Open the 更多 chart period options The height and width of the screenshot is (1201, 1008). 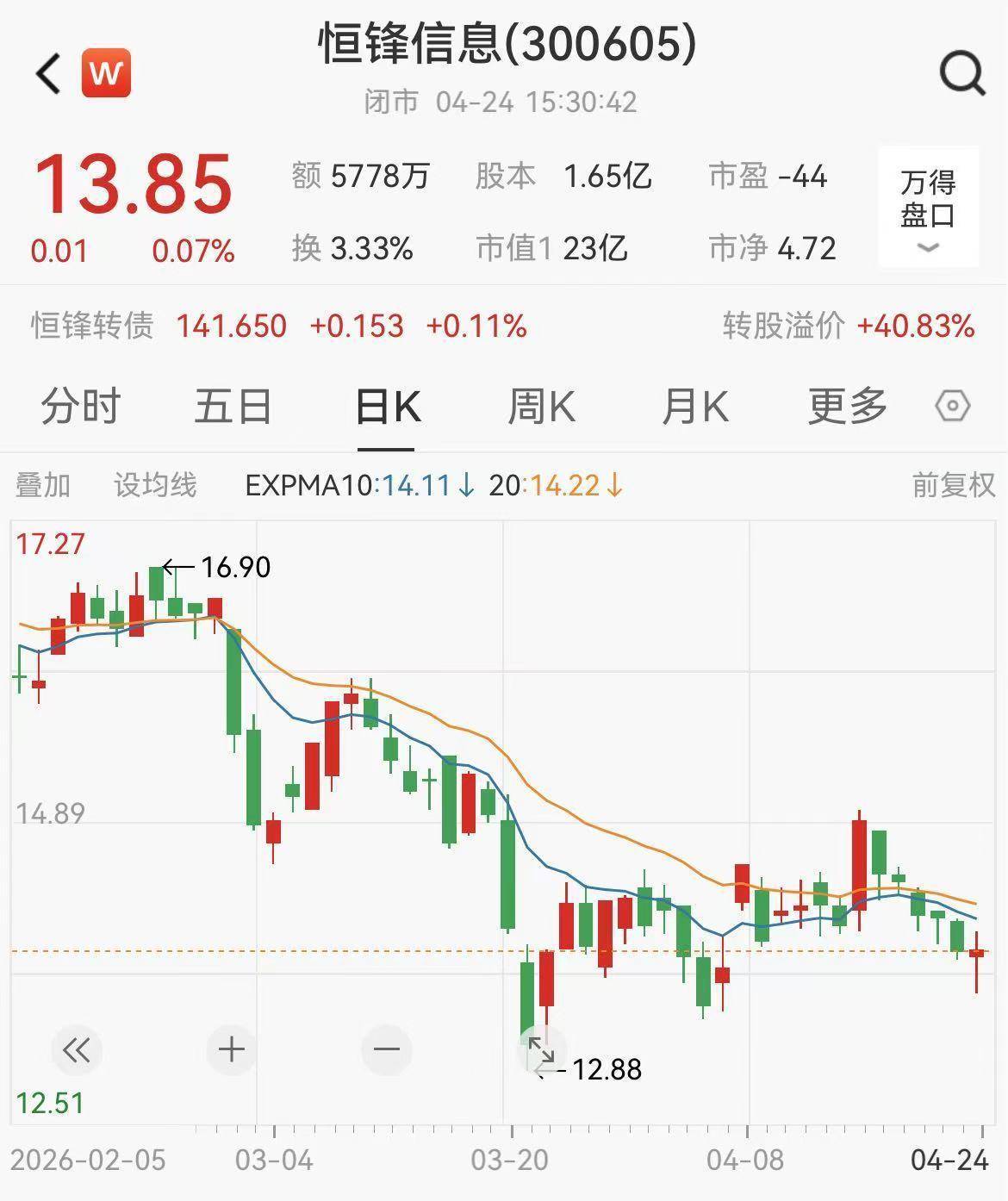coord(847,406)
